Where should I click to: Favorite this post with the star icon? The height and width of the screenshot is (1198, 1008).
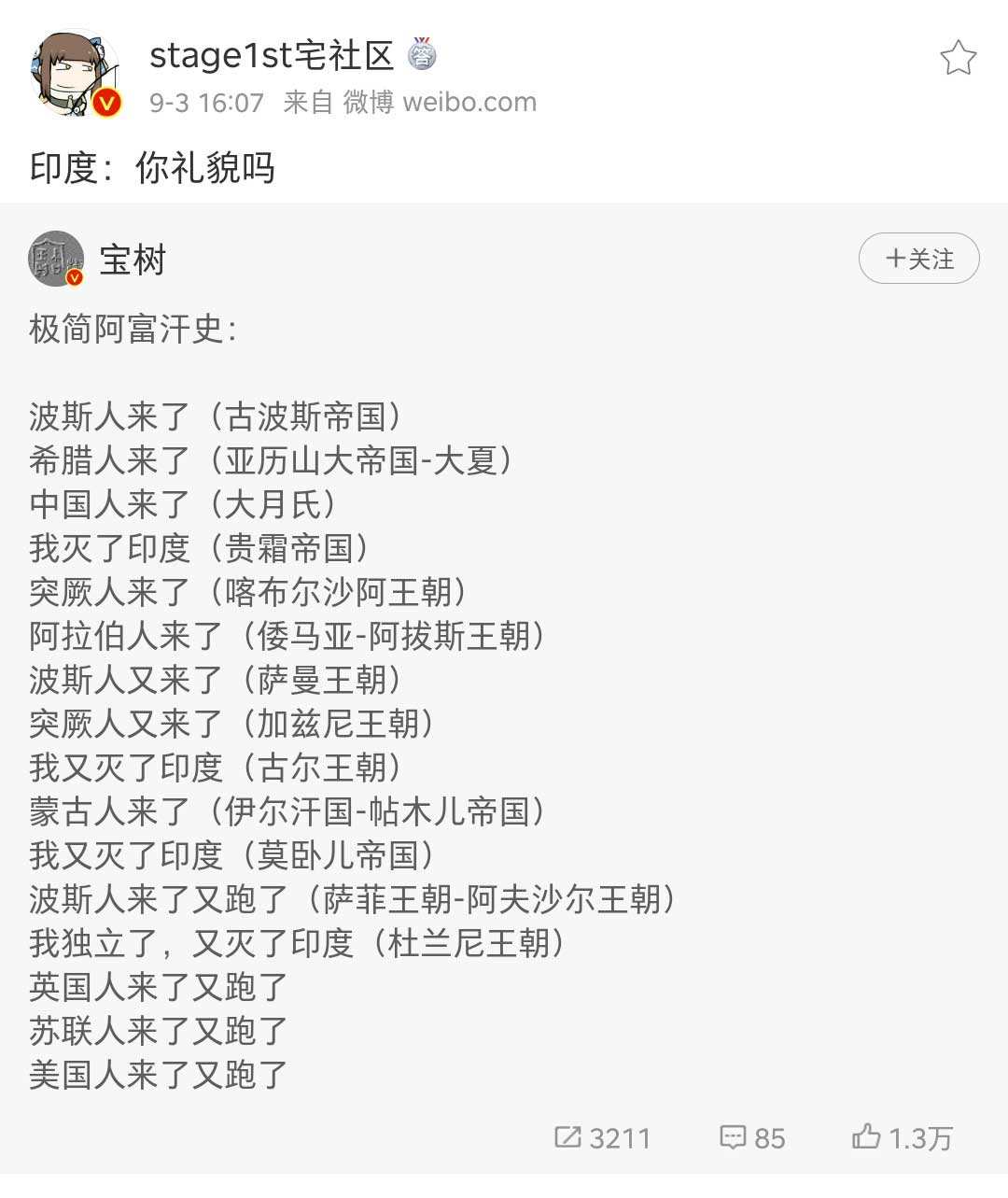(x=958, y=58)
